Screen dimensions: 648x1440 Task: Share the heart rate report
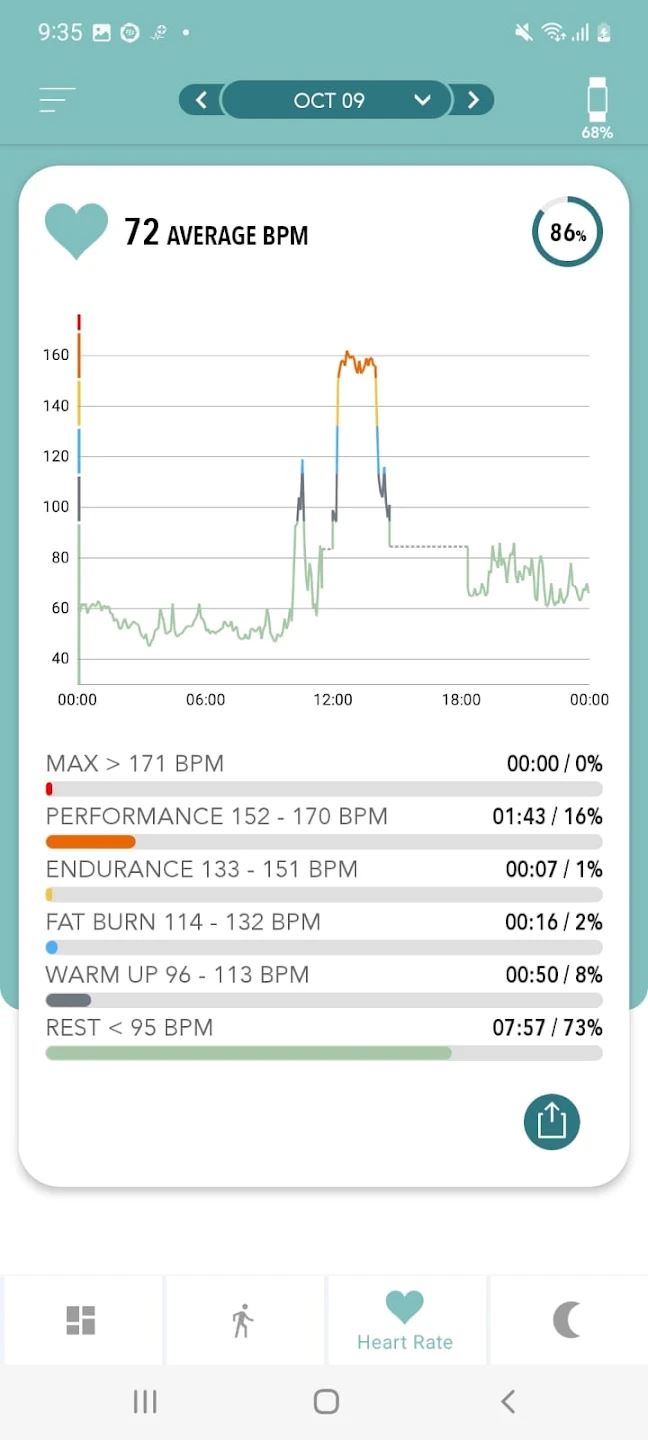pos(551,1121)
